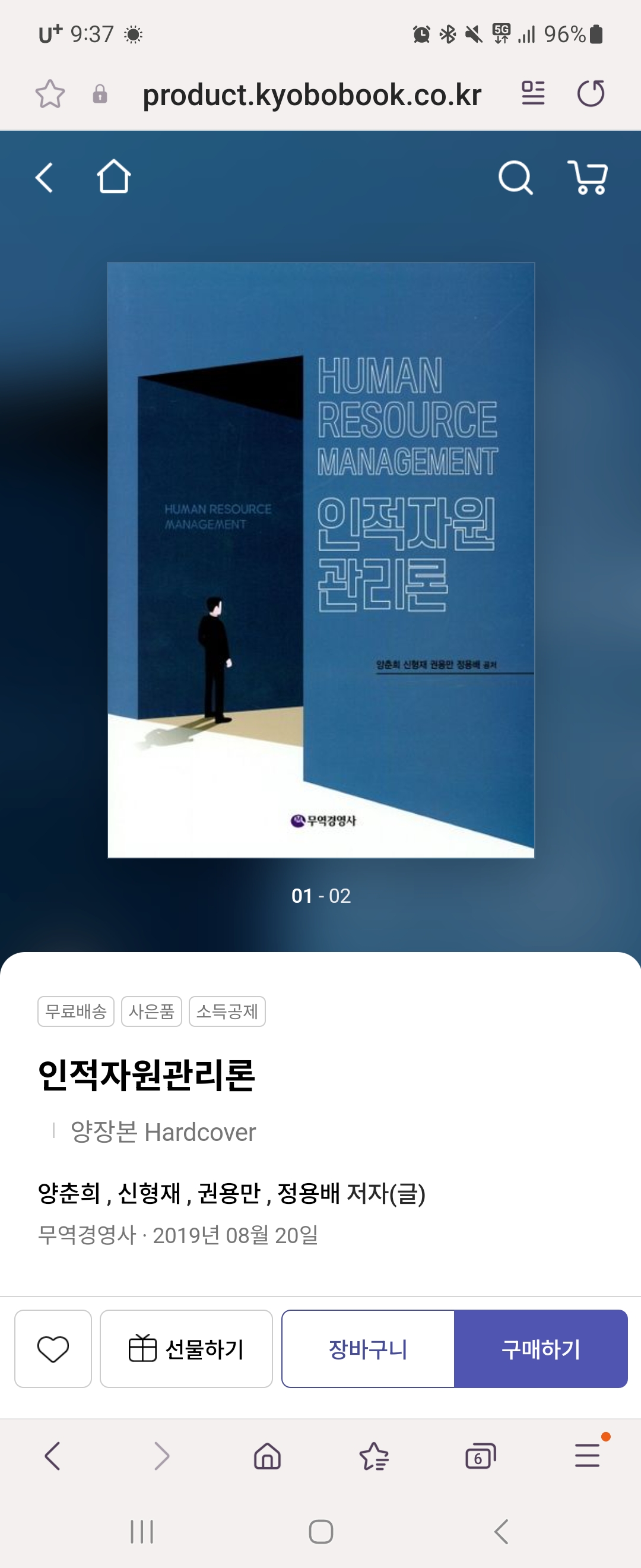Open browser bookmarks list
The image size is (641, 1568).
pyautogui.click(x=373, y=1456)
